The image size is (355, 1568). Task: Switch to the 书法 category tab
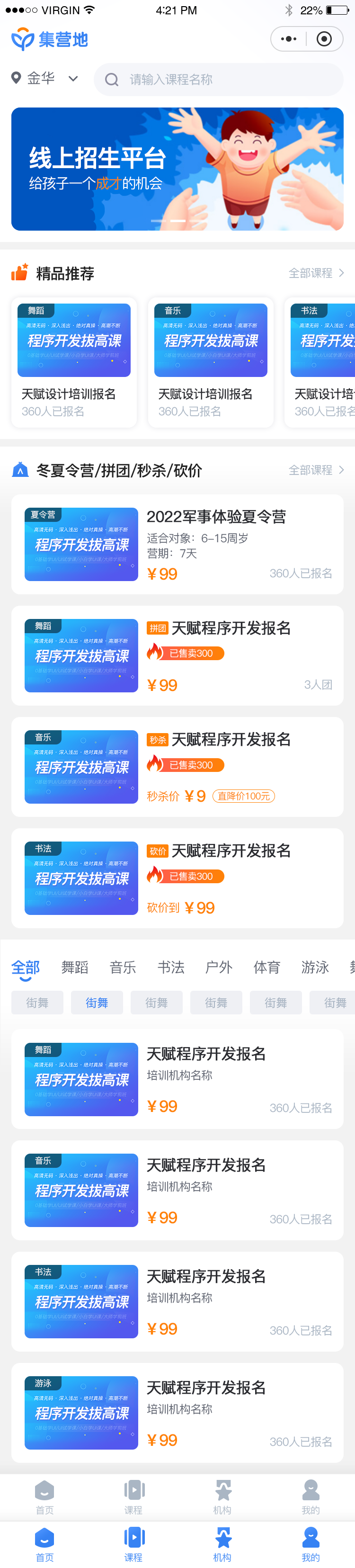pos(171,968)
